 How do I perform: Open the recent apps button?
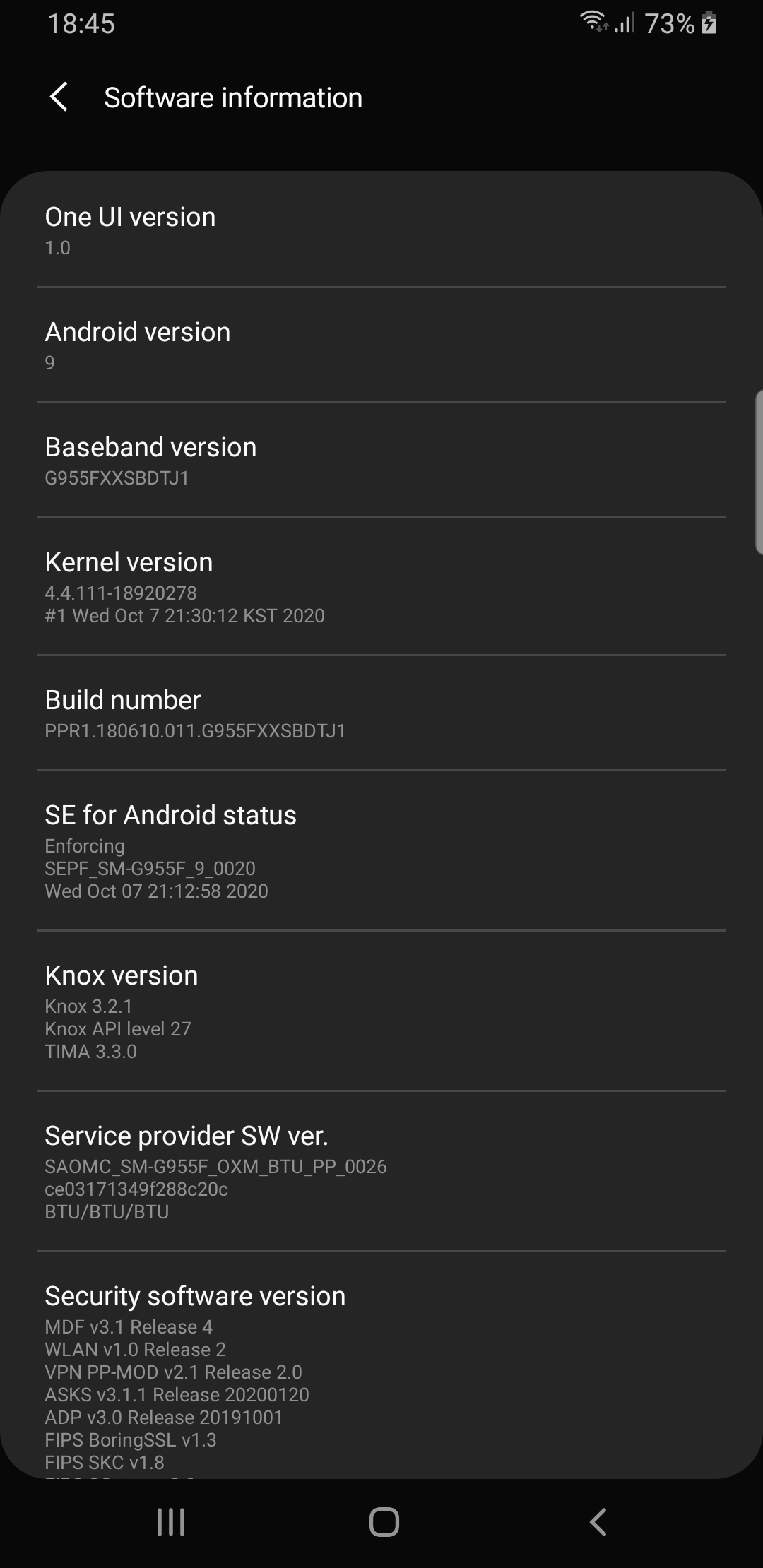171,1521
